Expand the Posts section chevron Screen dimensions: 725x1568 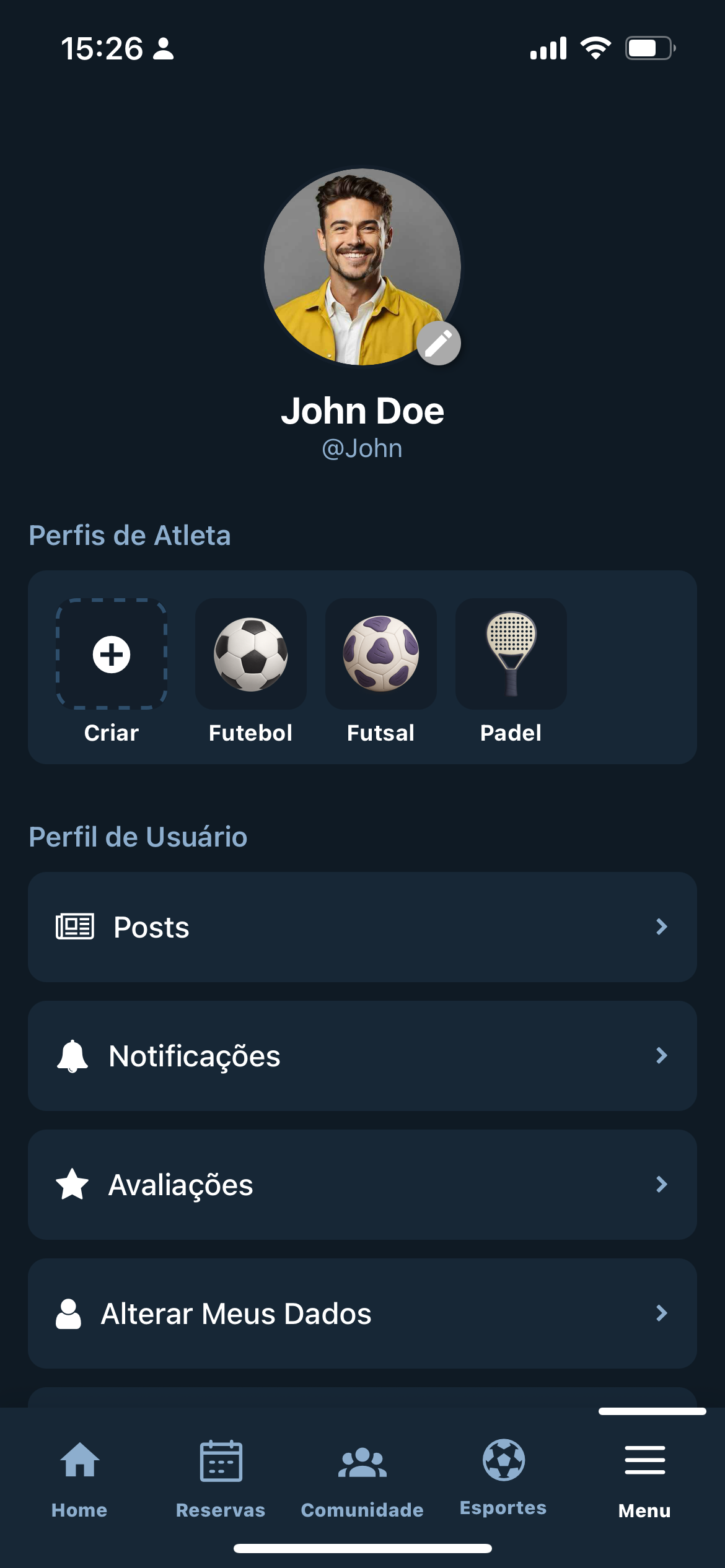point(661,927)
